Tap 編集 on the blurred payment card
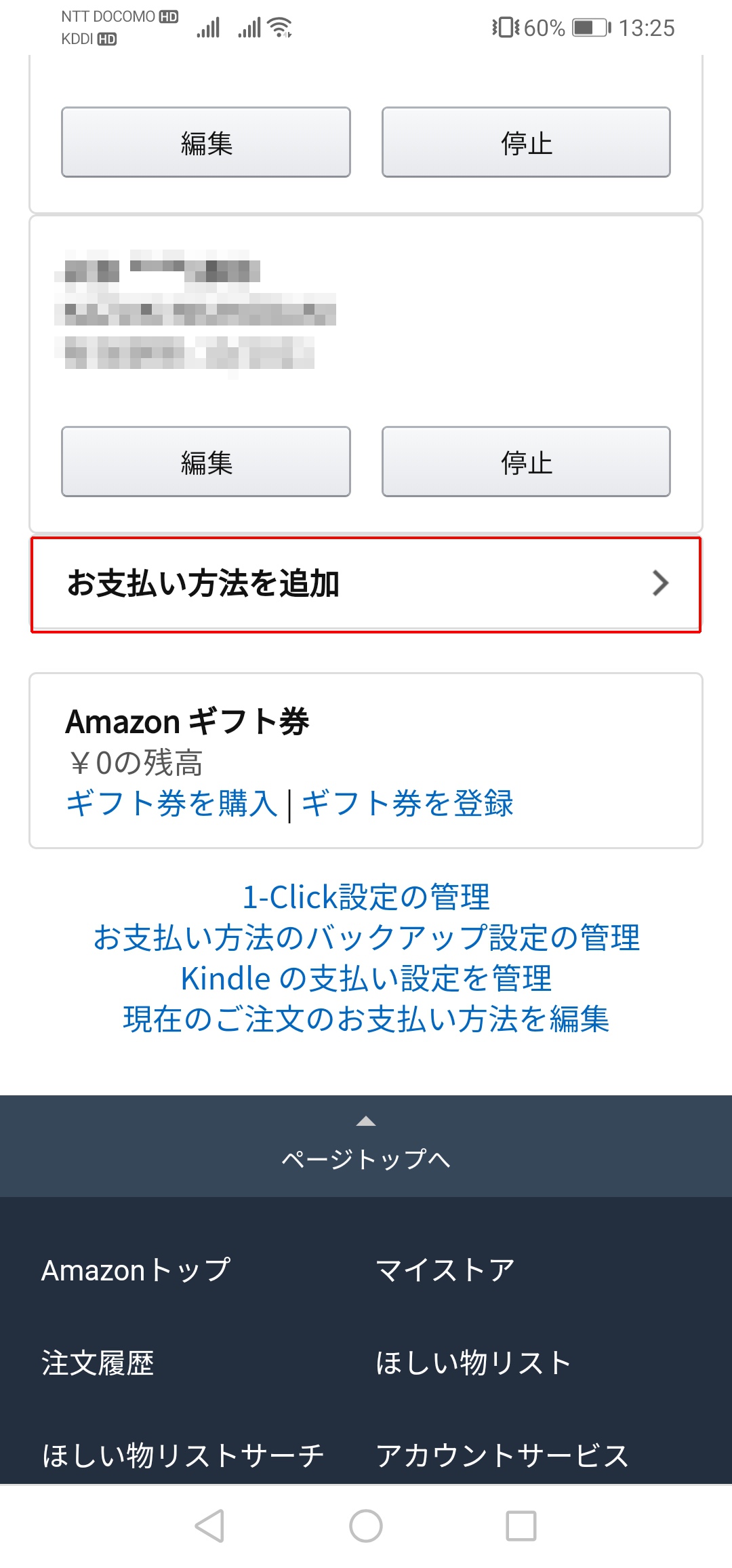The width and height of the screenshot is (732, 1568). coord(206,462)
